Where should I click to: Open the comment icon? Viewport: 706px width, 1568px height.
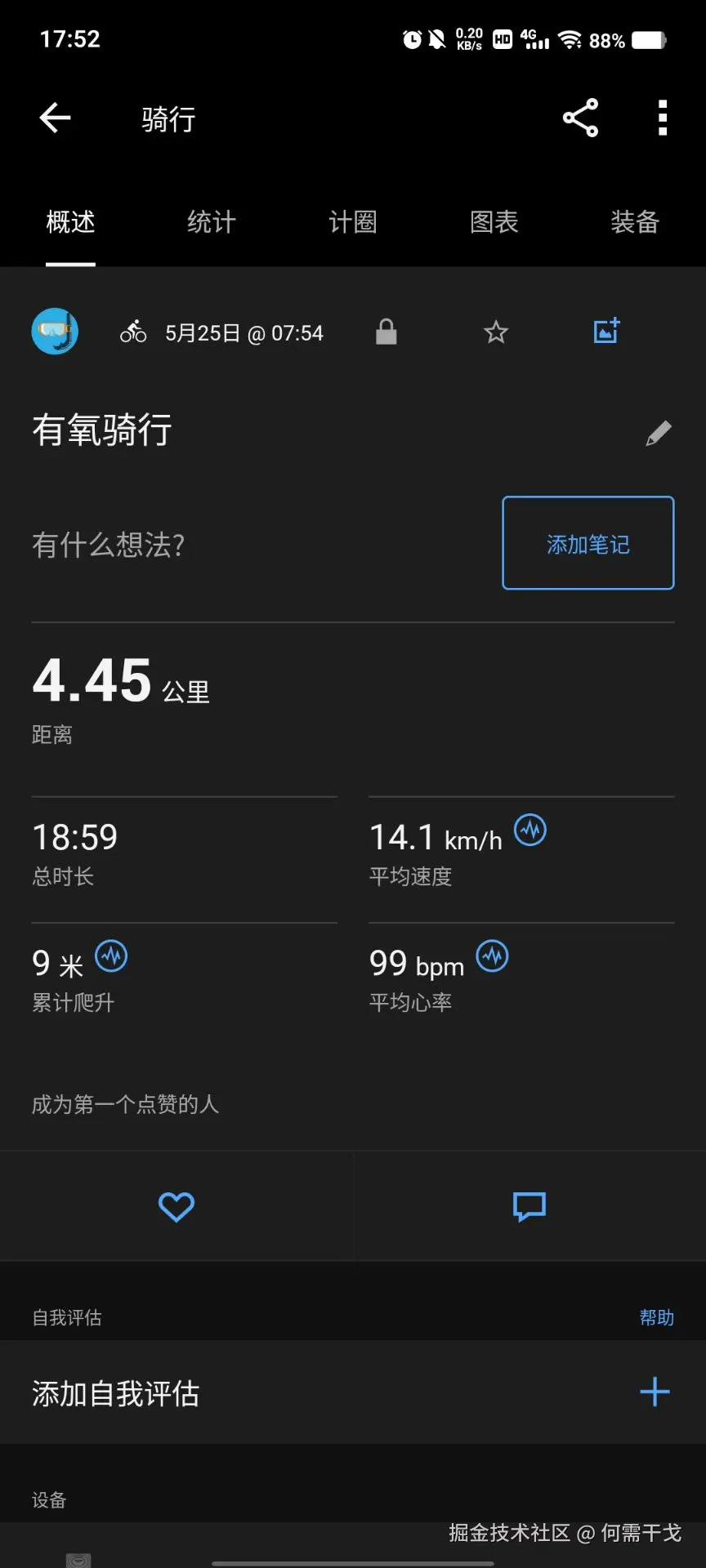[x=529, y=1205]
